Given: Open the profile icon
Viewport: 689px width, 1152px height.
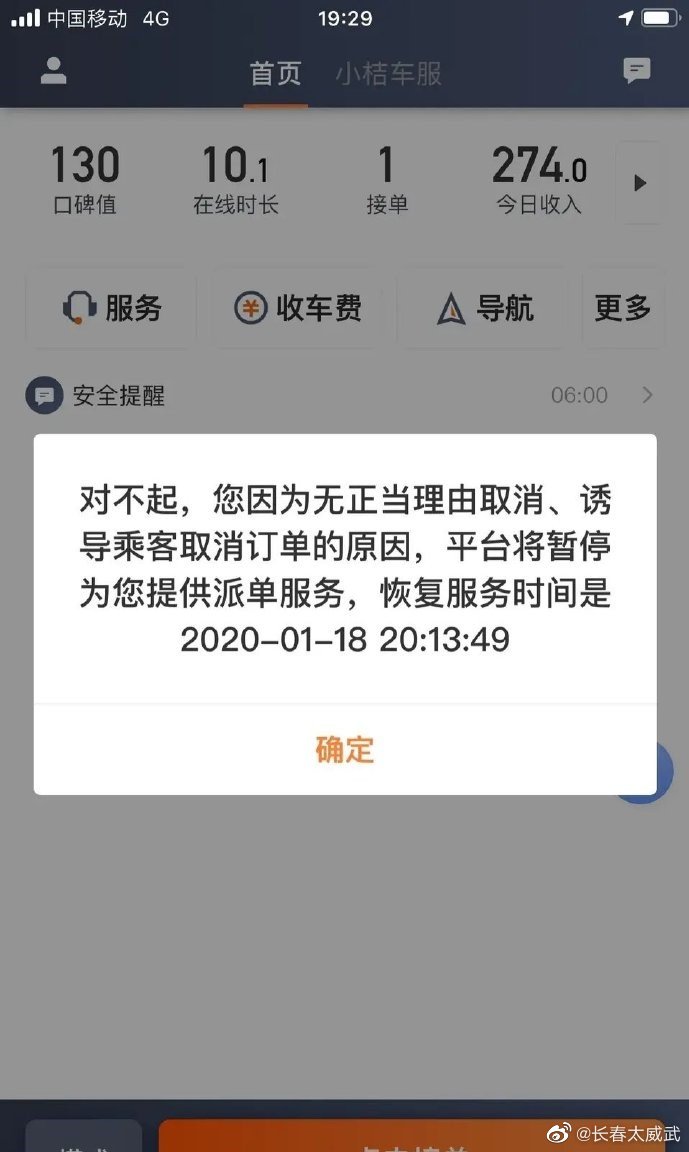Looking at the screenshot, I should (53, 71).
